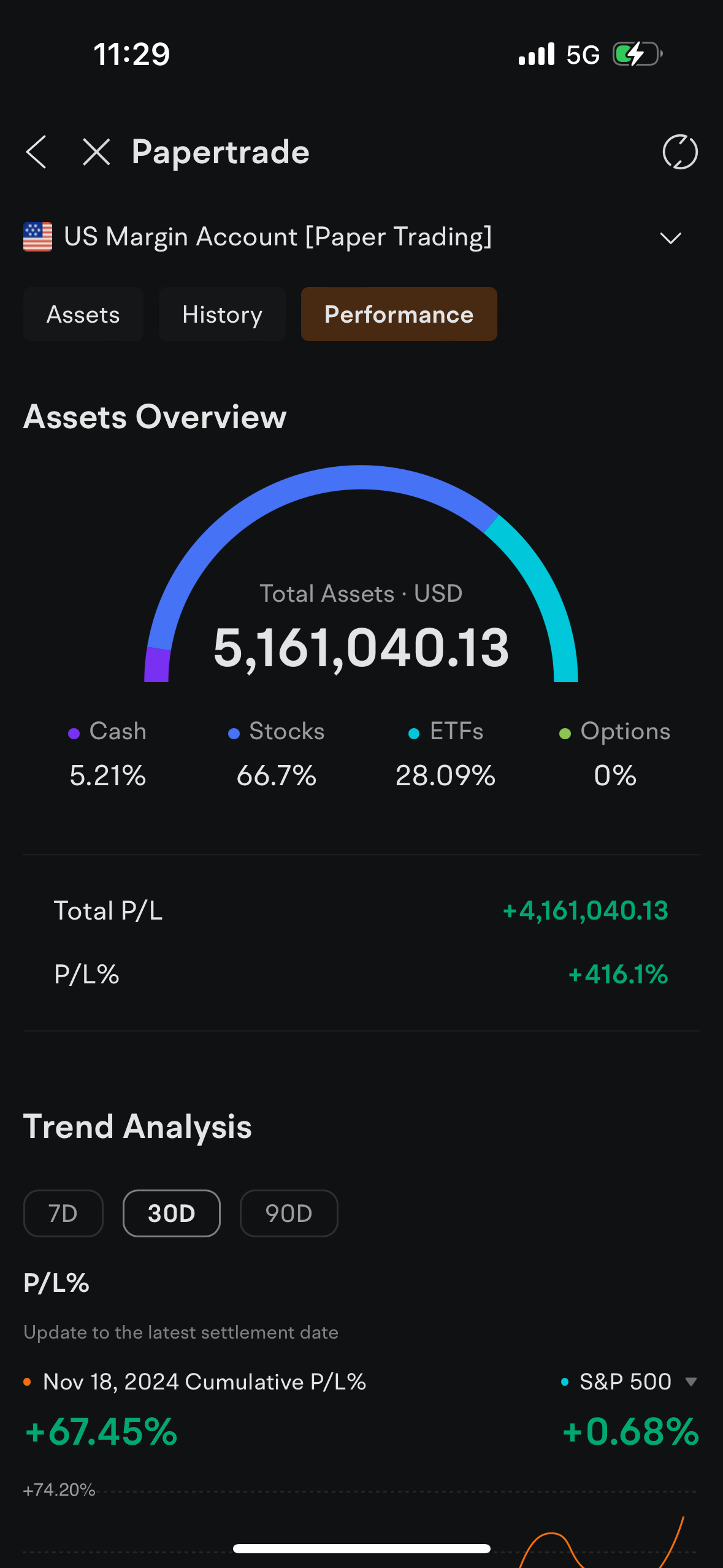Refresh the Papertrade data
The width and height of the screenshot is (723, 1568).
pos(680,152)
